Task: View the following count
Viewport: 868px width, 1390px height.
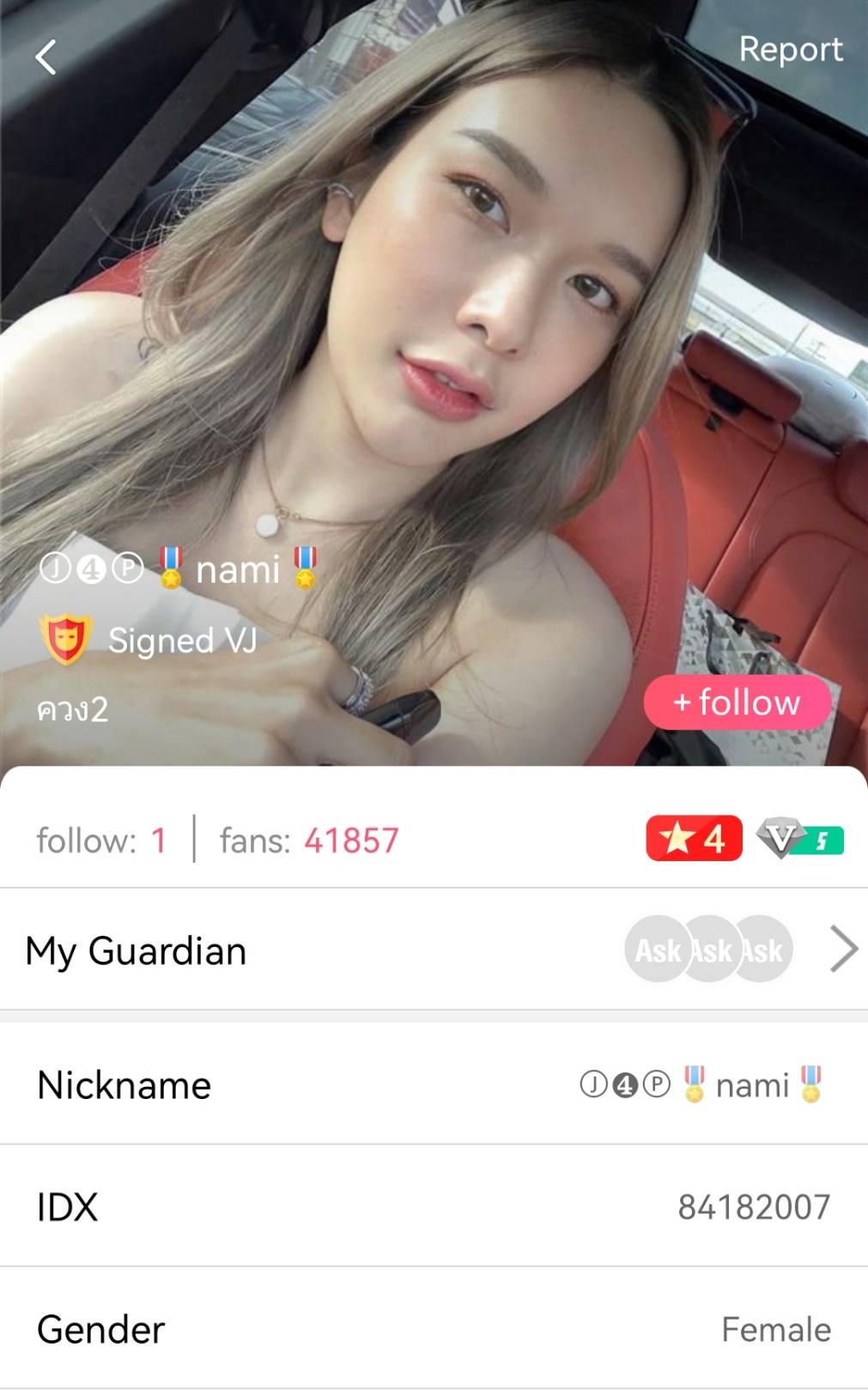Action: [x=101, y=840]
